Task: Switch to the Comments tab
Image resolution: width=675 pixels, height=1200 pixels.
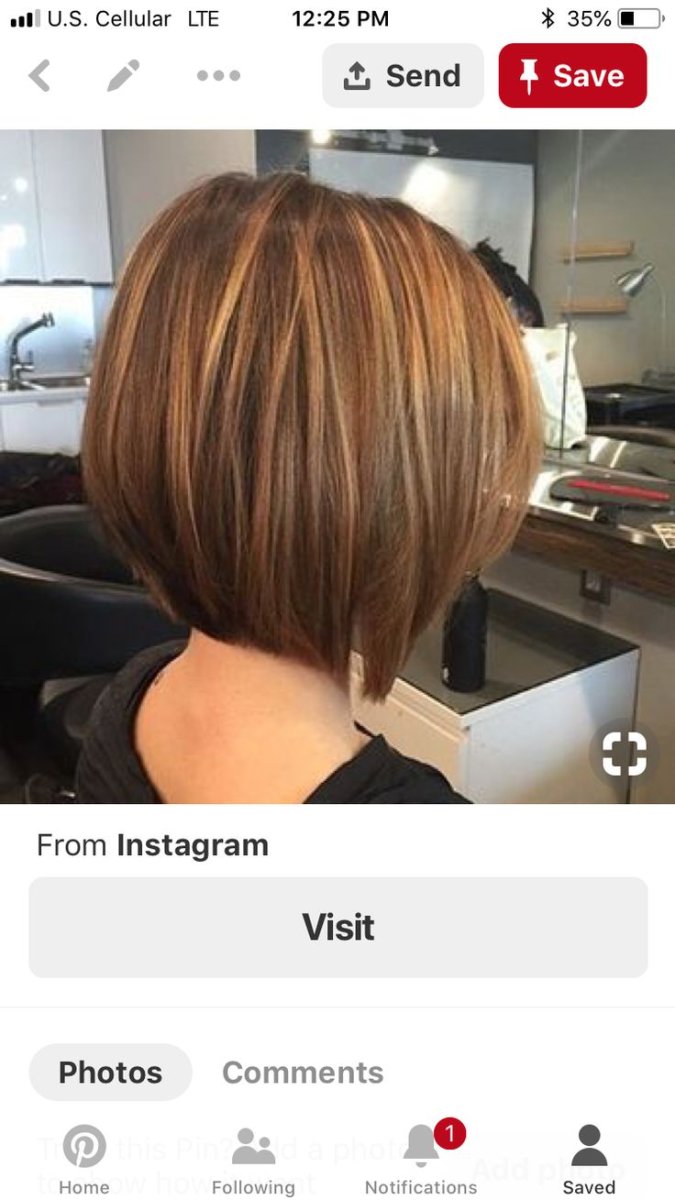Action: click(x=303, y=1072)
